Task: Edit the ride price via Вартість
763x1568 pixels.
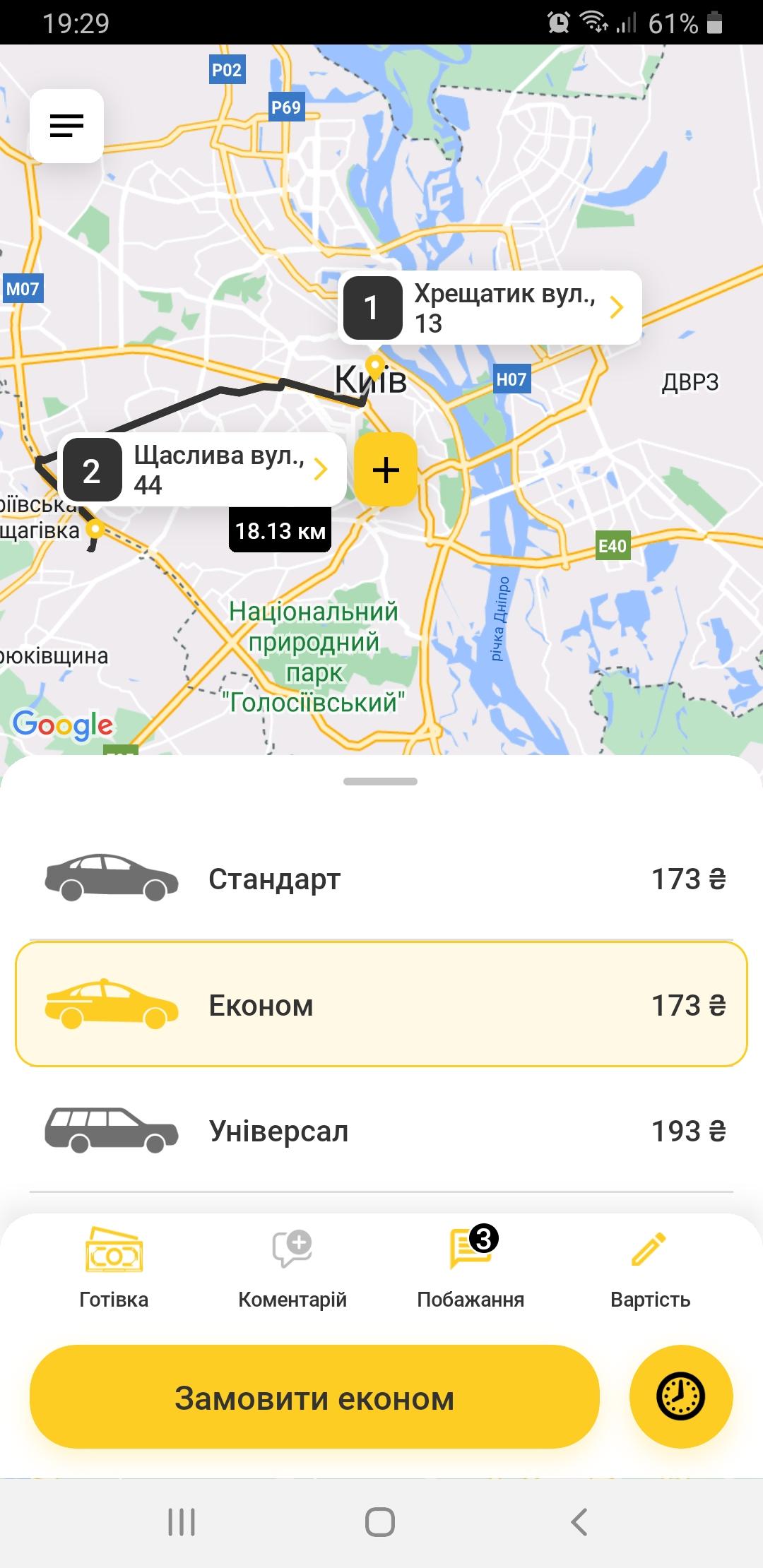Action: coord(650,1269)
